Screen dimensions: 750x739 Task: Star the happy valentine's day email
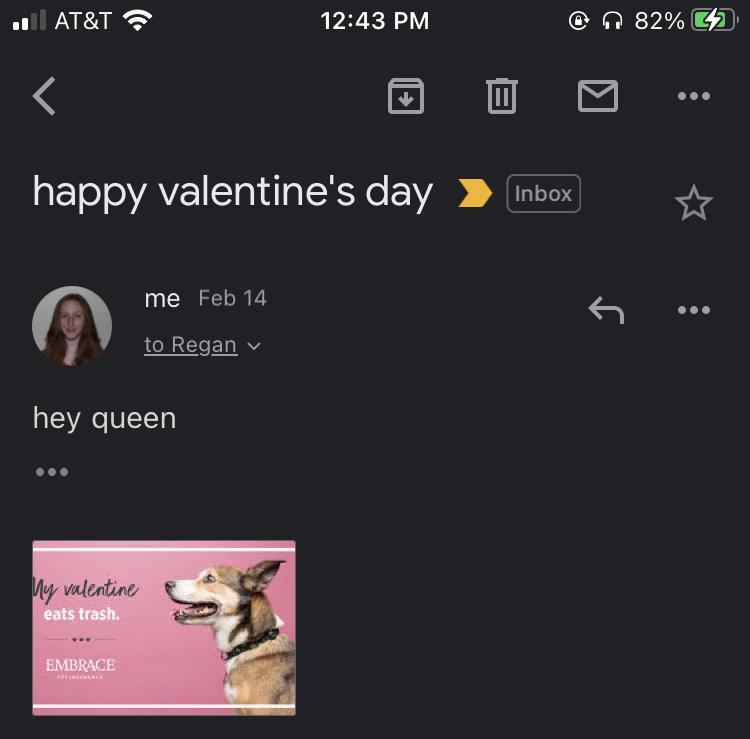(x=693, y=204)
